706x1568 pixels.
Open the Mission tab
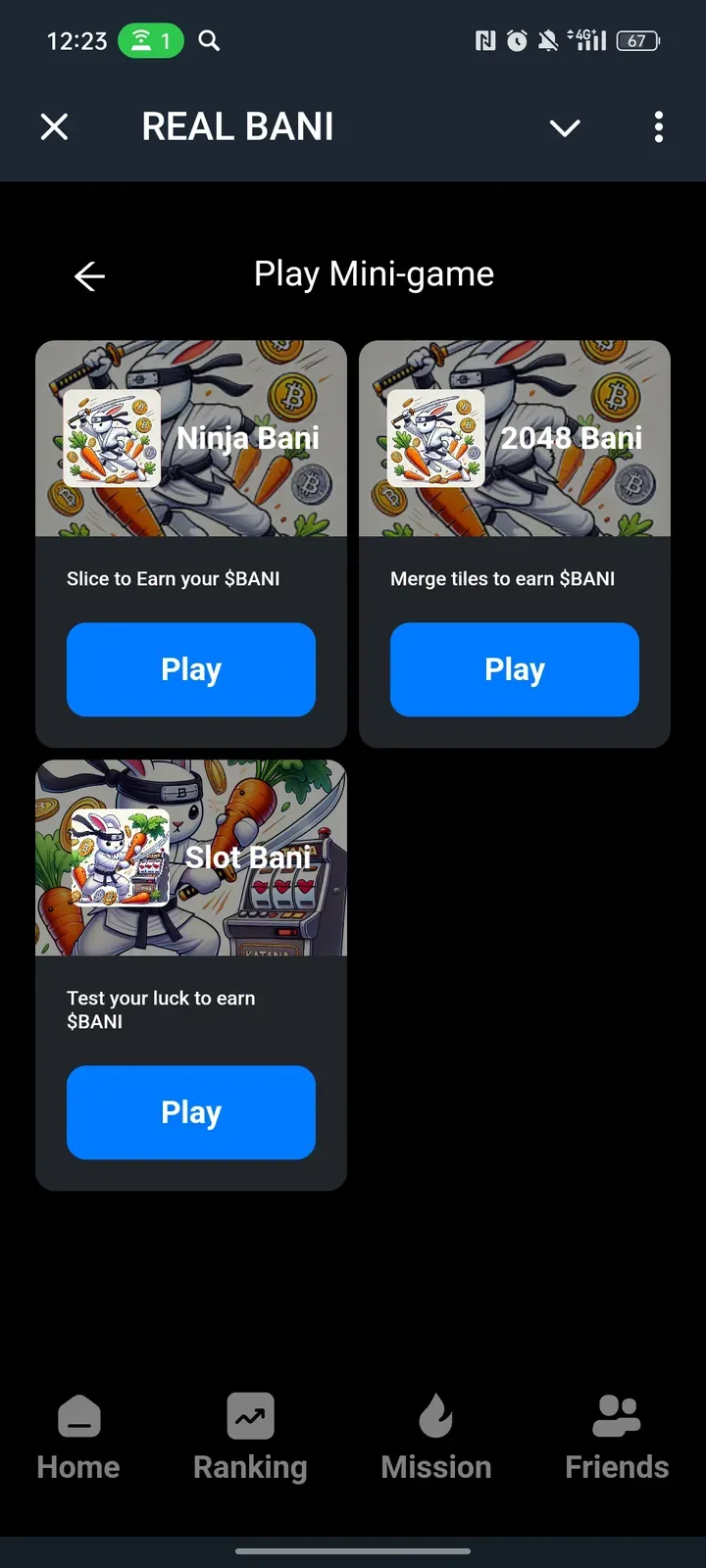click(x=435, y=1438)
